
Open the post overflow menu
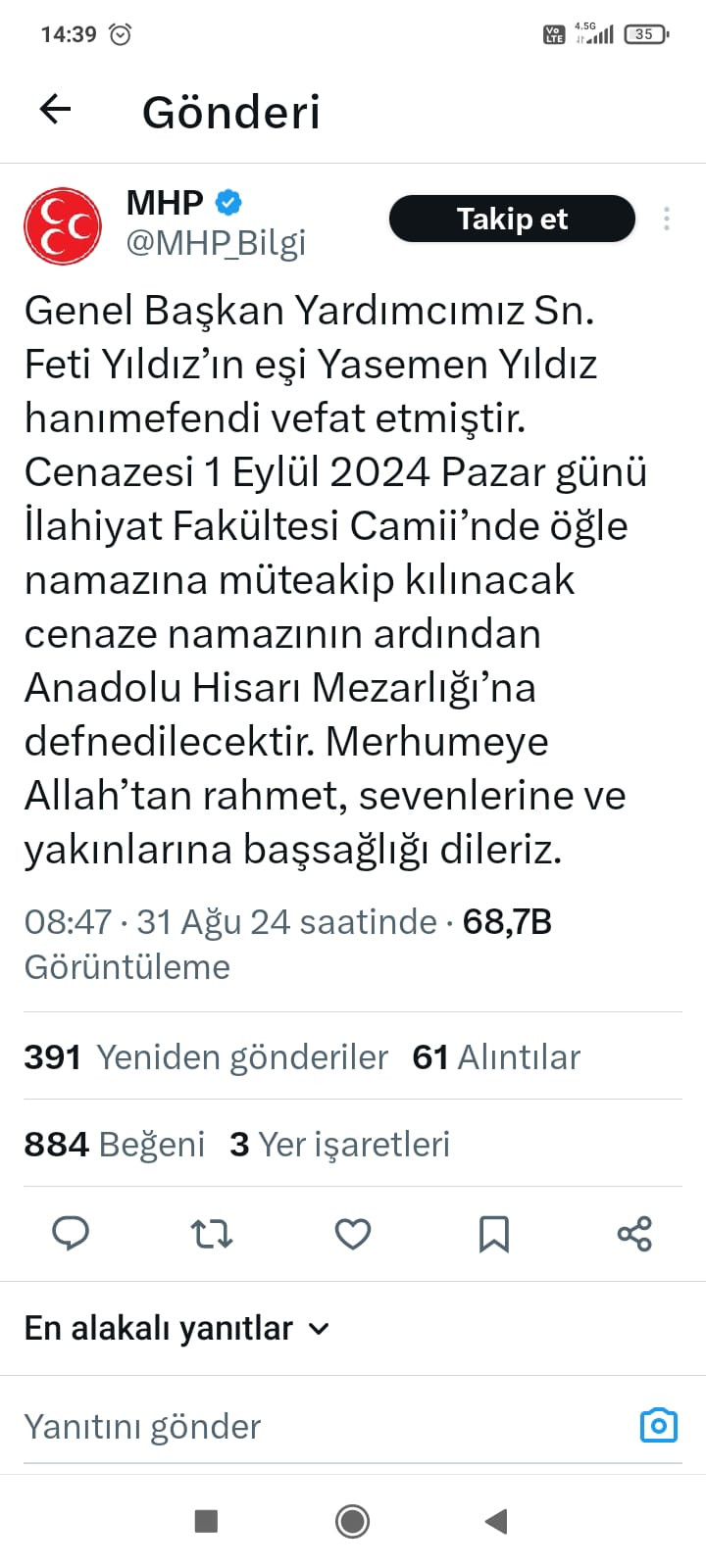tap(667, 219)
